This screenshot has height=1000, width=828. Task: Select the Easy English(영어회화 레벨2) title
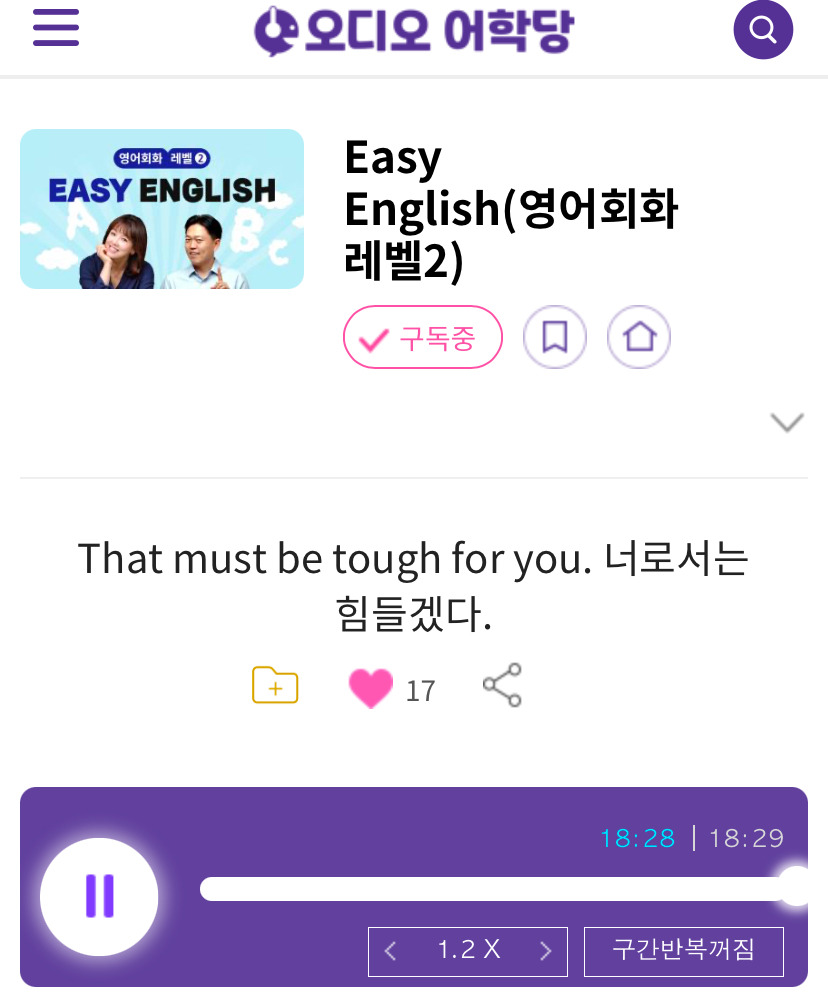(x=512, y=206)
